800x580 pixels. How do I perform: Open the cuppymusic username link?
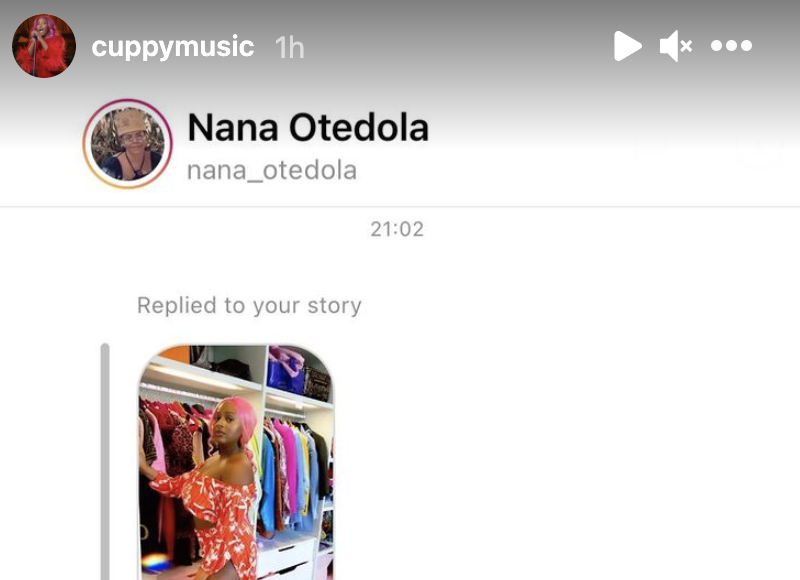pos(172,47)
